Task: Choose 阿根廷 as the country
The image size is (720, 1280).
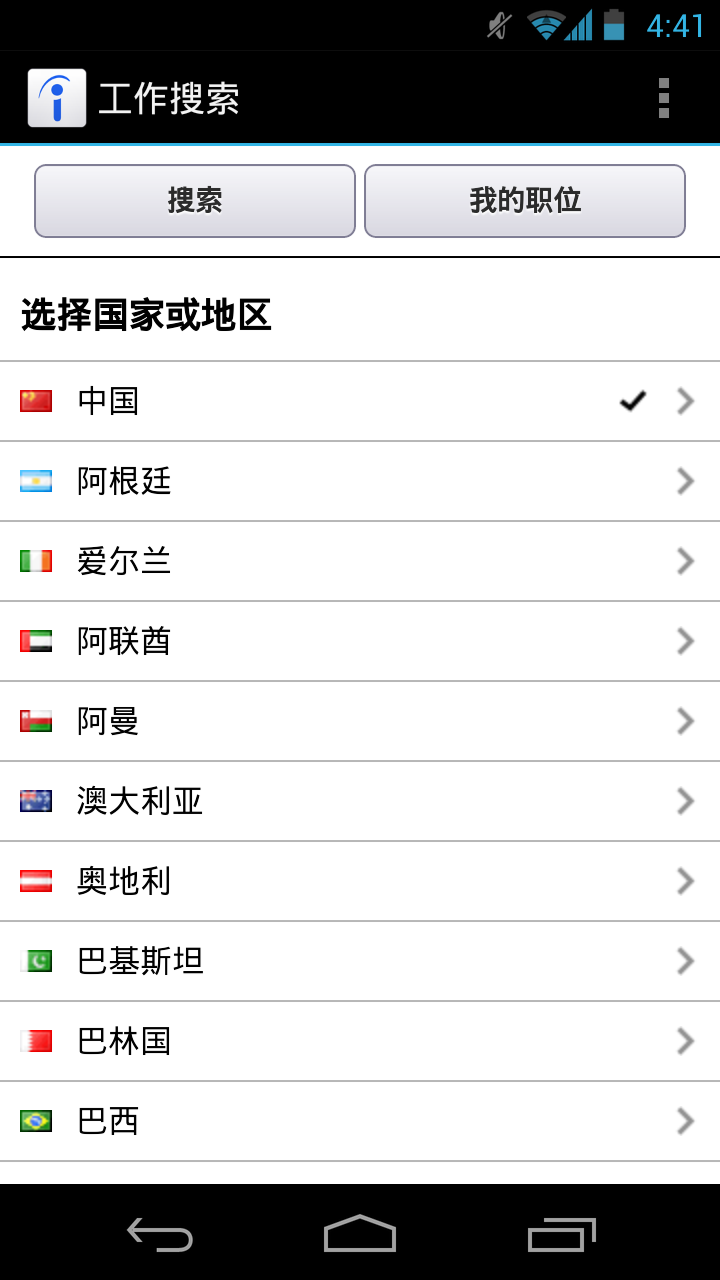Action: click(360, 481)
